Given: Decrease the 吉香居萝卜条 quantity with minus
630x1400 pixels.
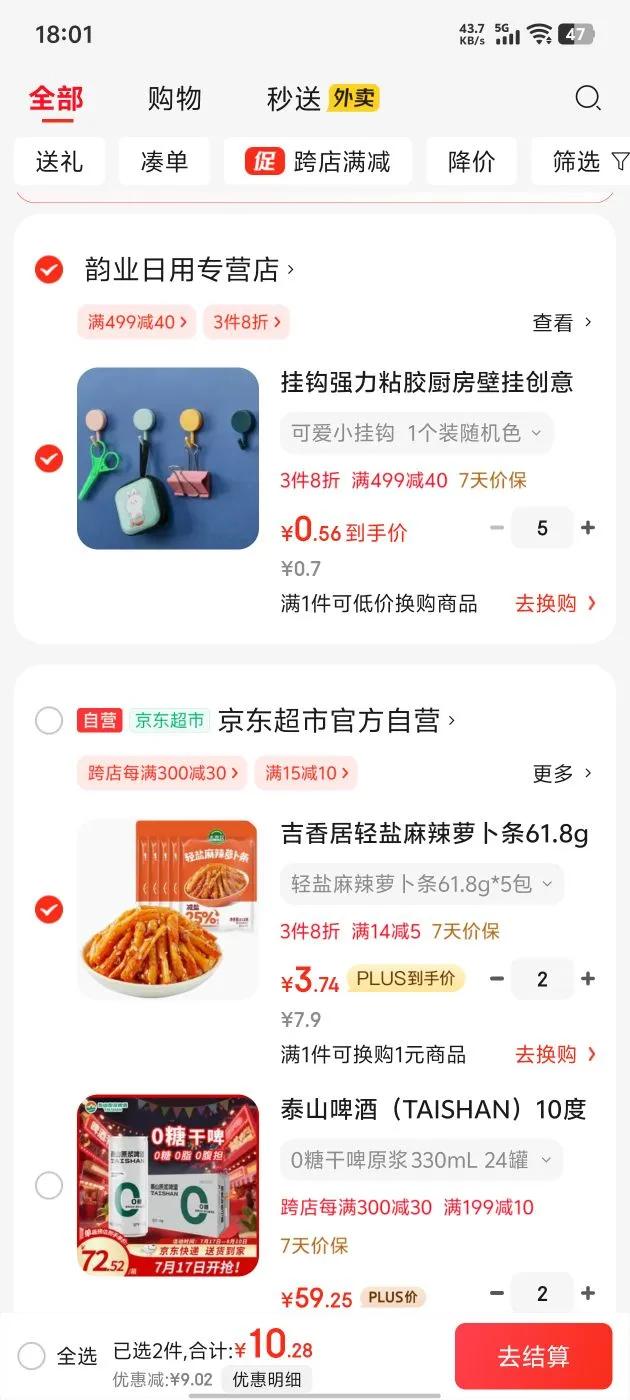Looking at the screenshot, I should [497, 979].
